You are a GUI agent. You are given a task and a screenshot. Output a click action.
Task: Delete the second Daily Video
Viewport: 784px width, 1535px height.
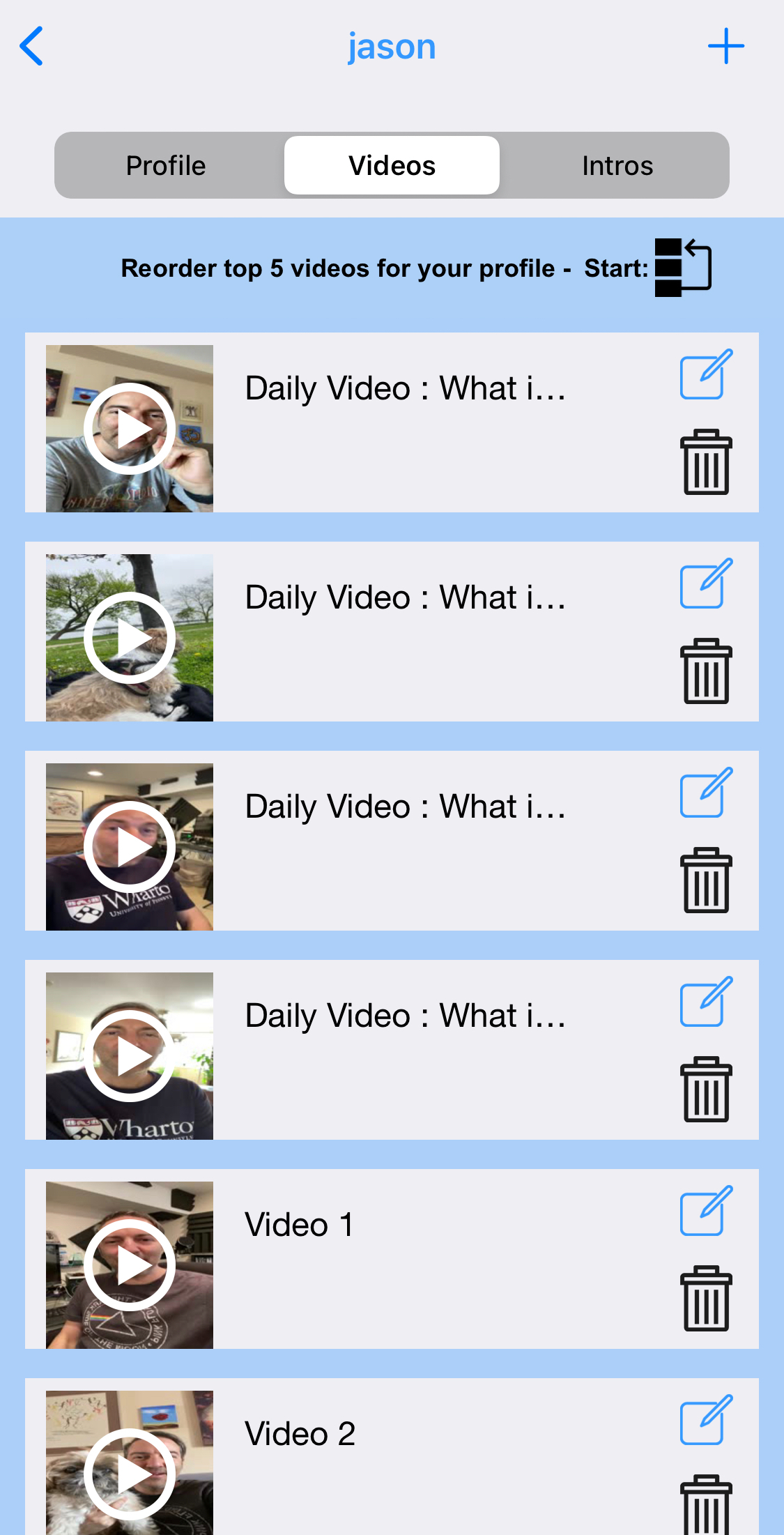(x=706, y=671)
